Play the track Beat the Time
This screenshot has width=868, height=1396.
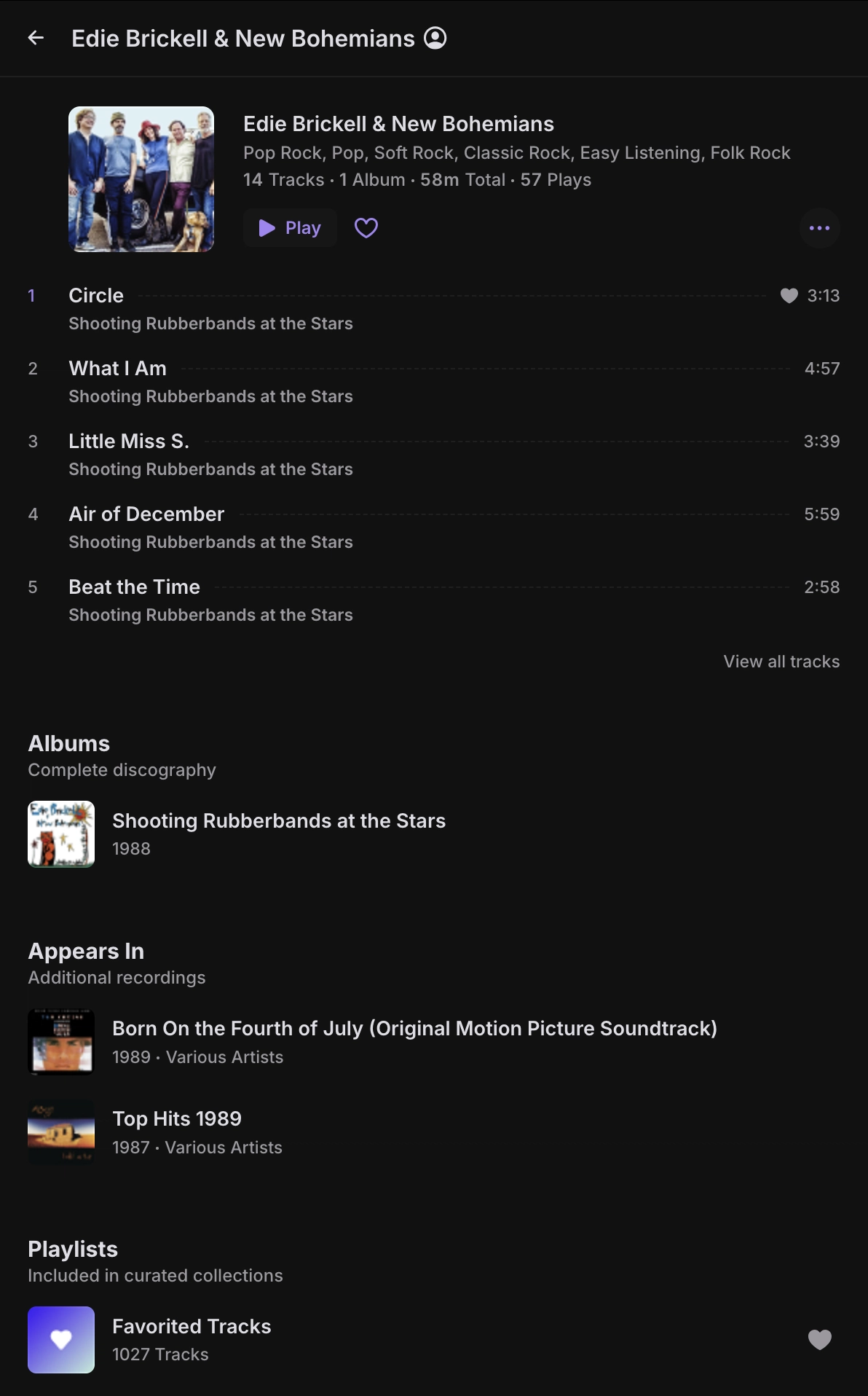434,600
